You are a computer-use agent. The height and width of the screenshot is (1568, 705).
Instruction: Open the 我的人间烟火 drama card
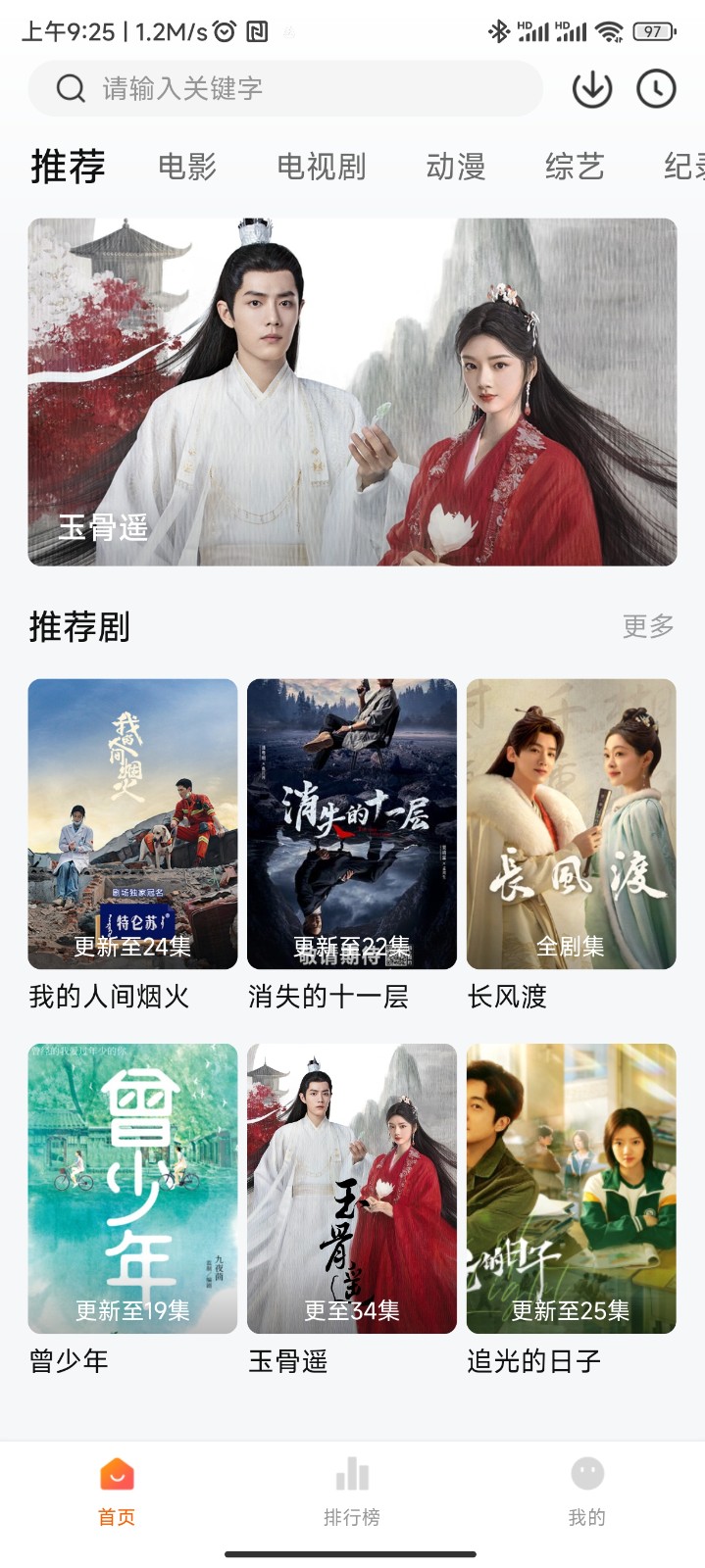tap(132, 824)
